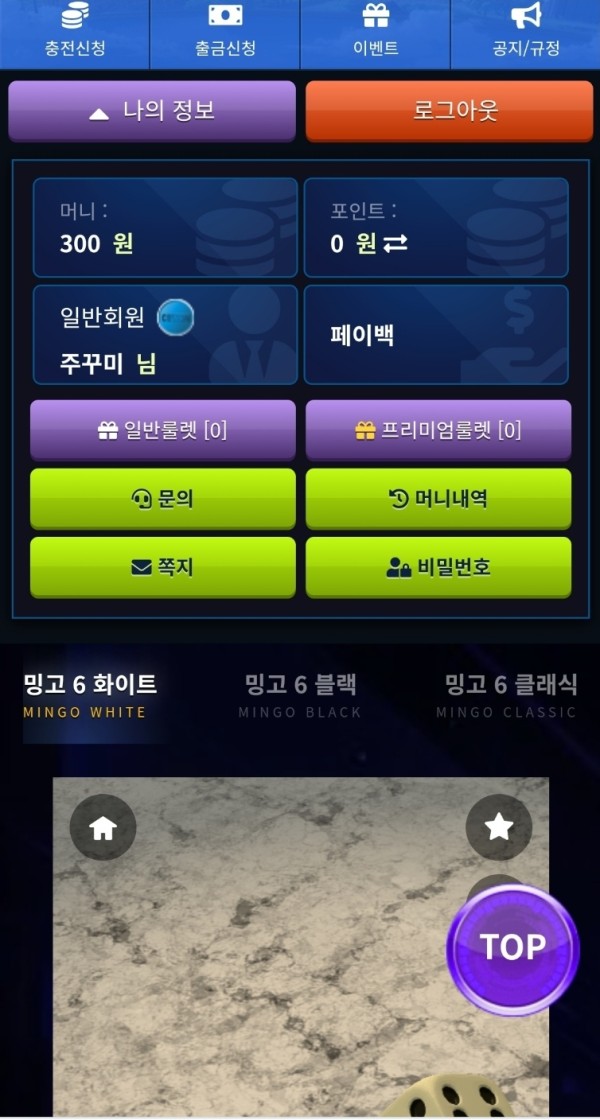Open the 충전신청 deposit request menu

click(75, 32)
